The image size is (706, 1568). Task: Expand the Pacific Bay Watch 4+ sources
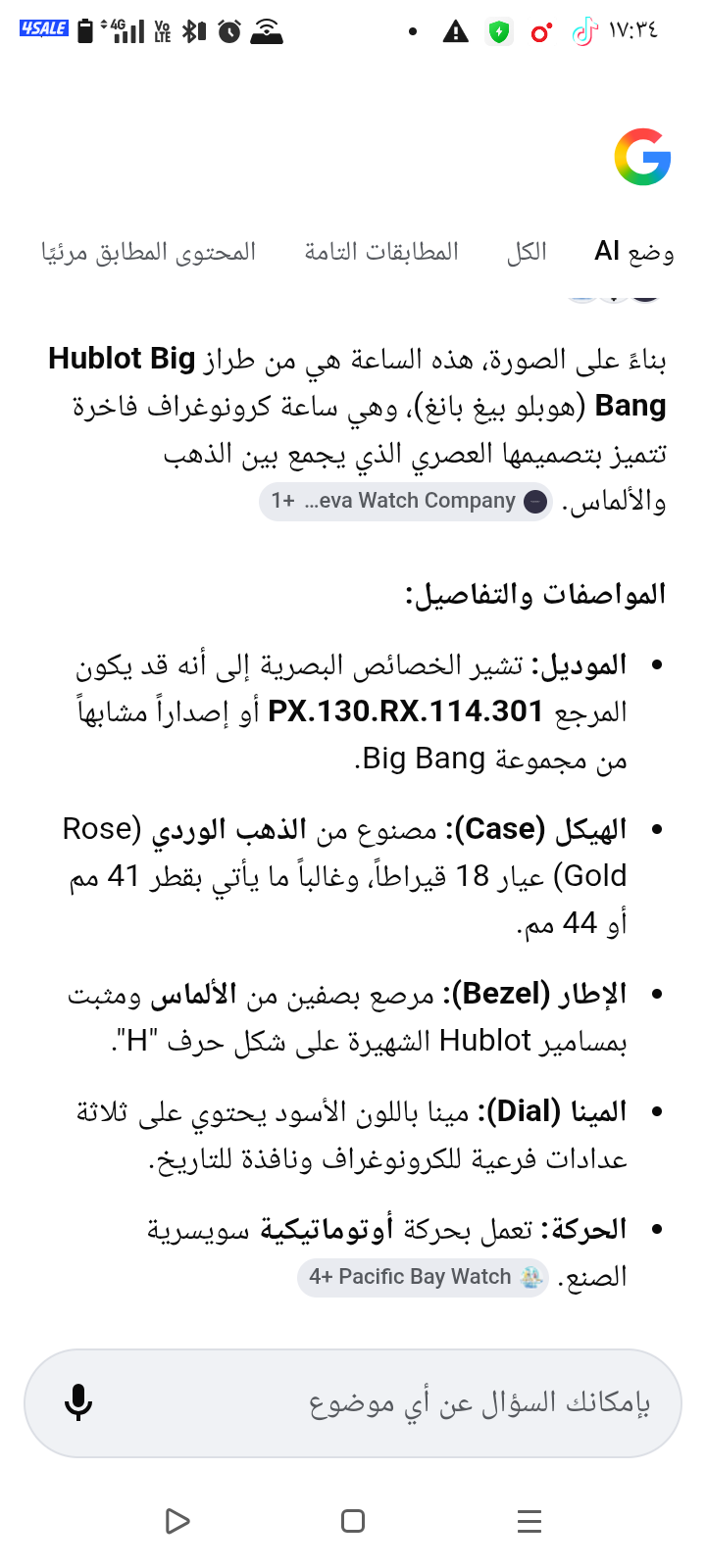tap(423, 1277)
